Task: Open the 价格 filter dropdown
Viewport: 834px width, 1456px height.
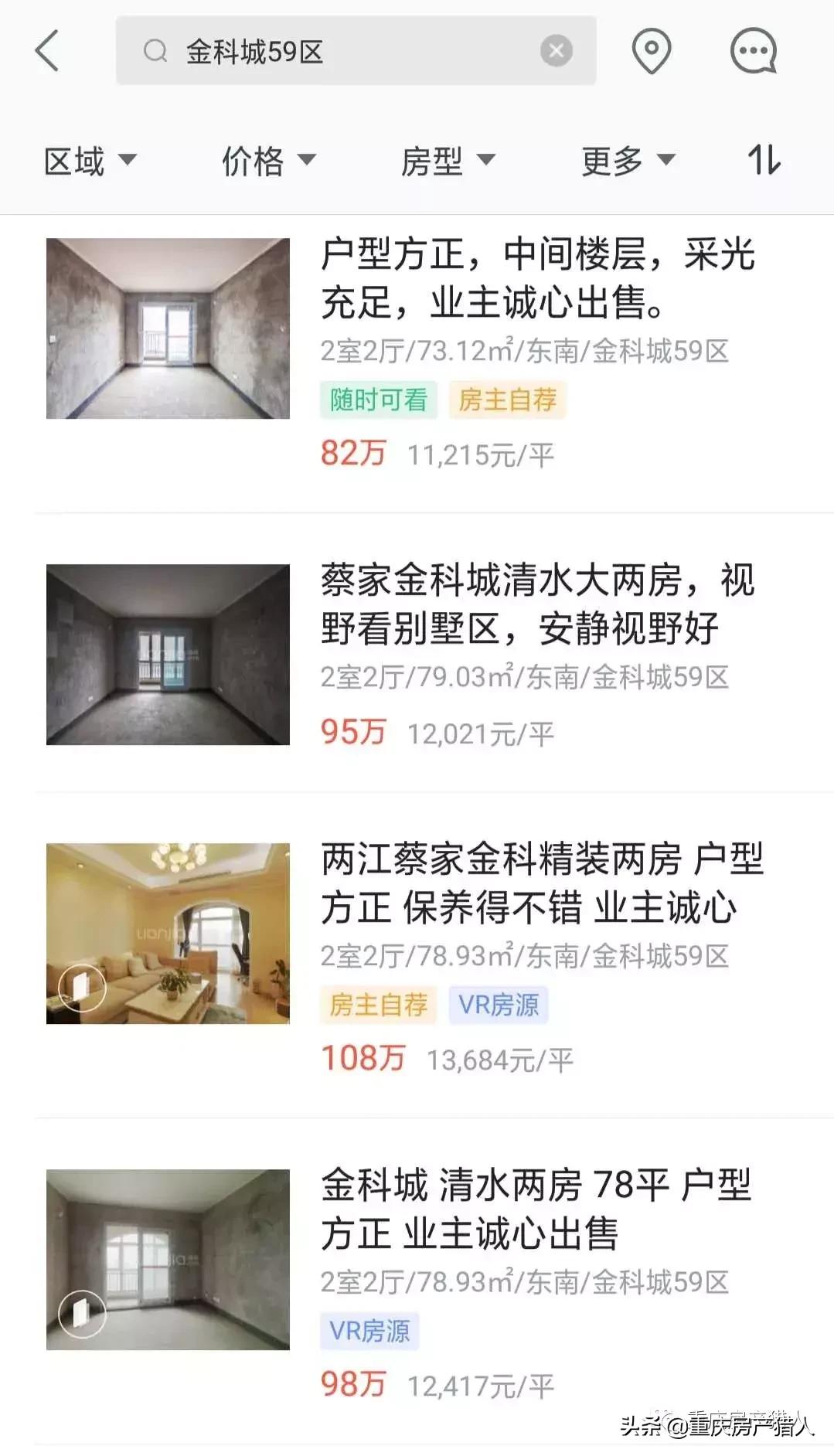Action: (269, 160)
